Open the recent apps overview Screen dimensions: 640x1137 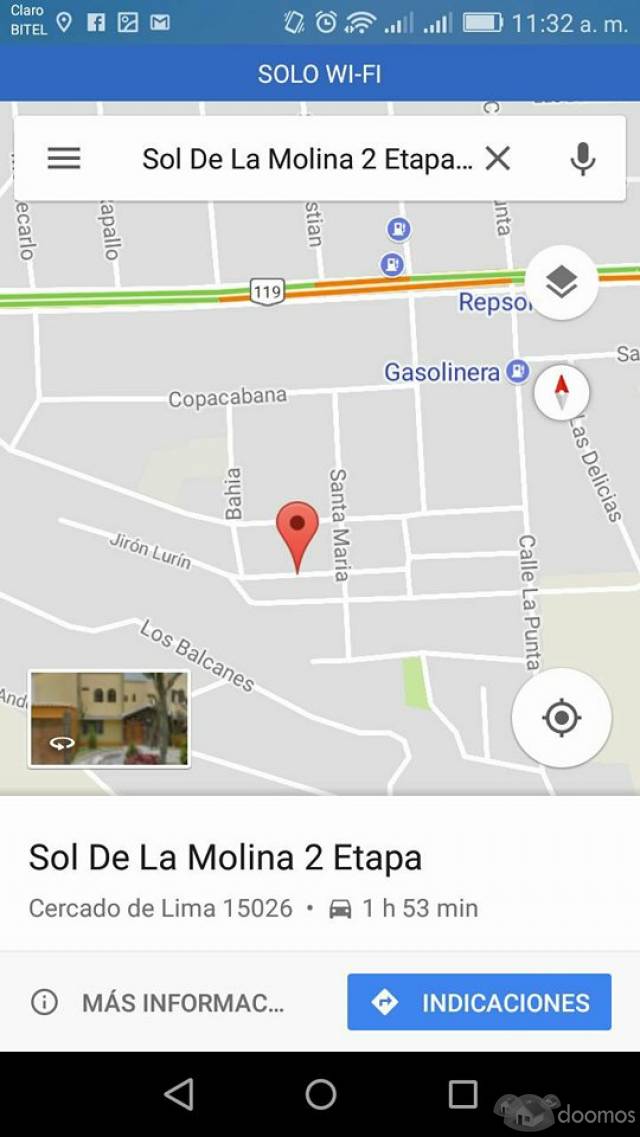[463, 1094]
